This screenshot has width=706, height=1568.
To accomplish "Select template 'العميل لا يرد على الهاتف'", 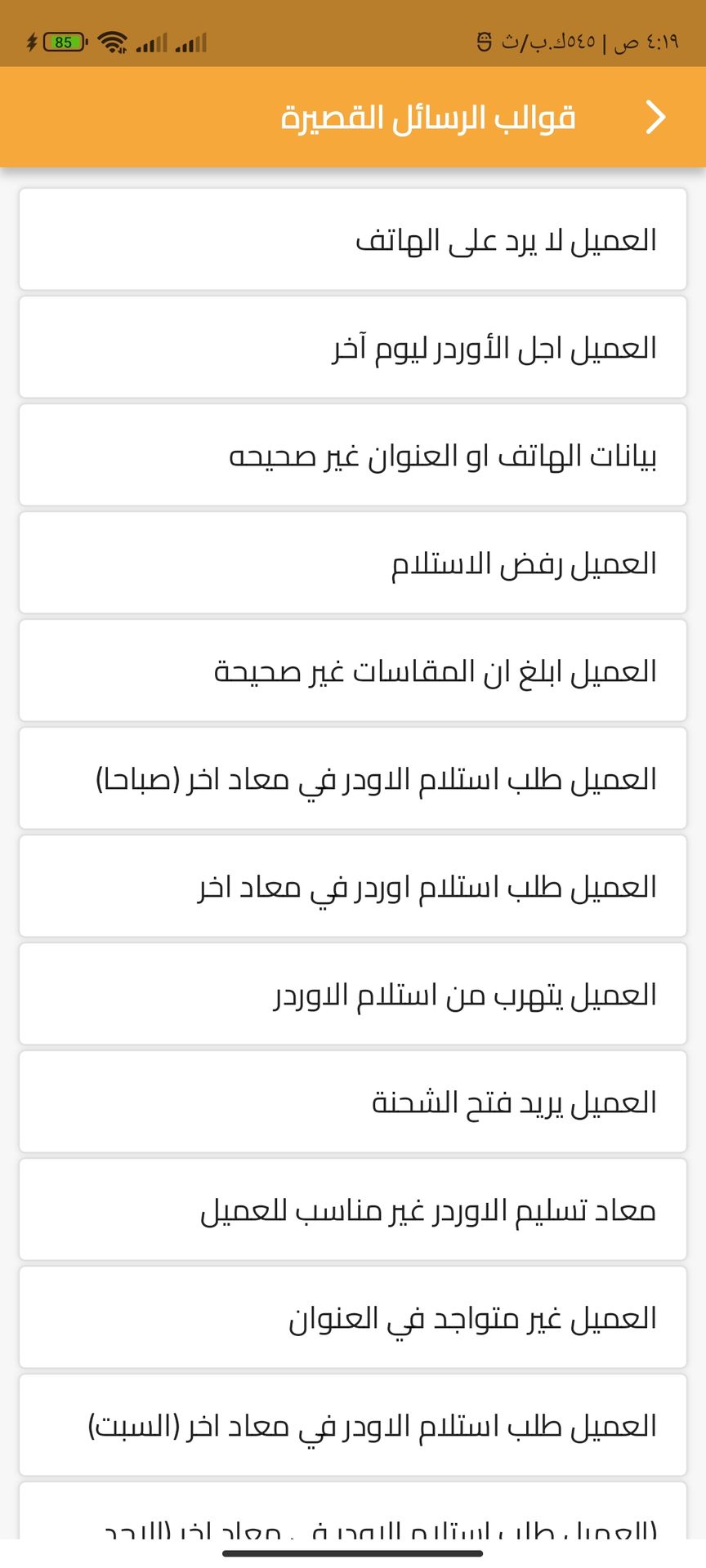I will click(353, 240).
